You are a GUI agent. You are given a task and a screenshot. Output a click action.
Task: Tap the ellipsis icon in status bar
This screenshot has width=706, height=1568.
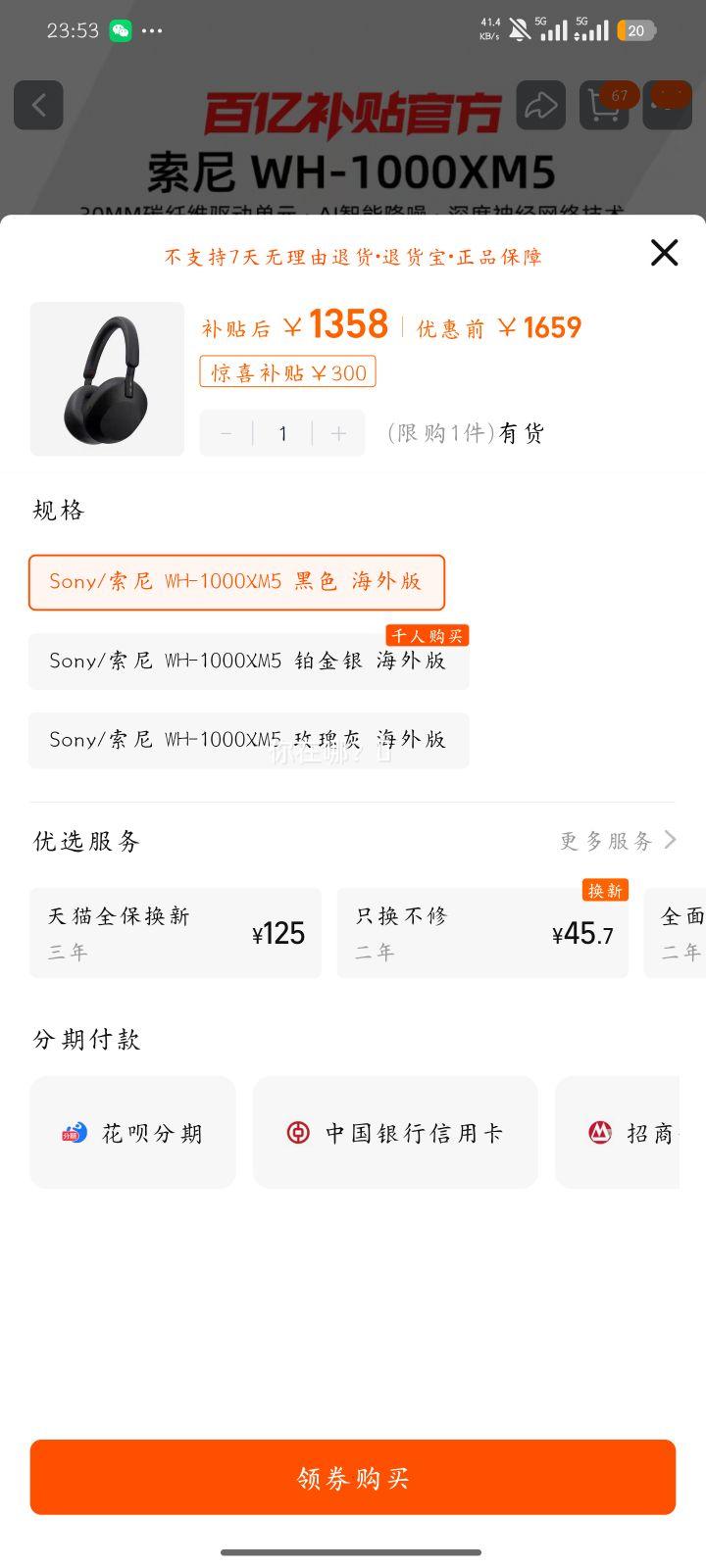(152, 31)
